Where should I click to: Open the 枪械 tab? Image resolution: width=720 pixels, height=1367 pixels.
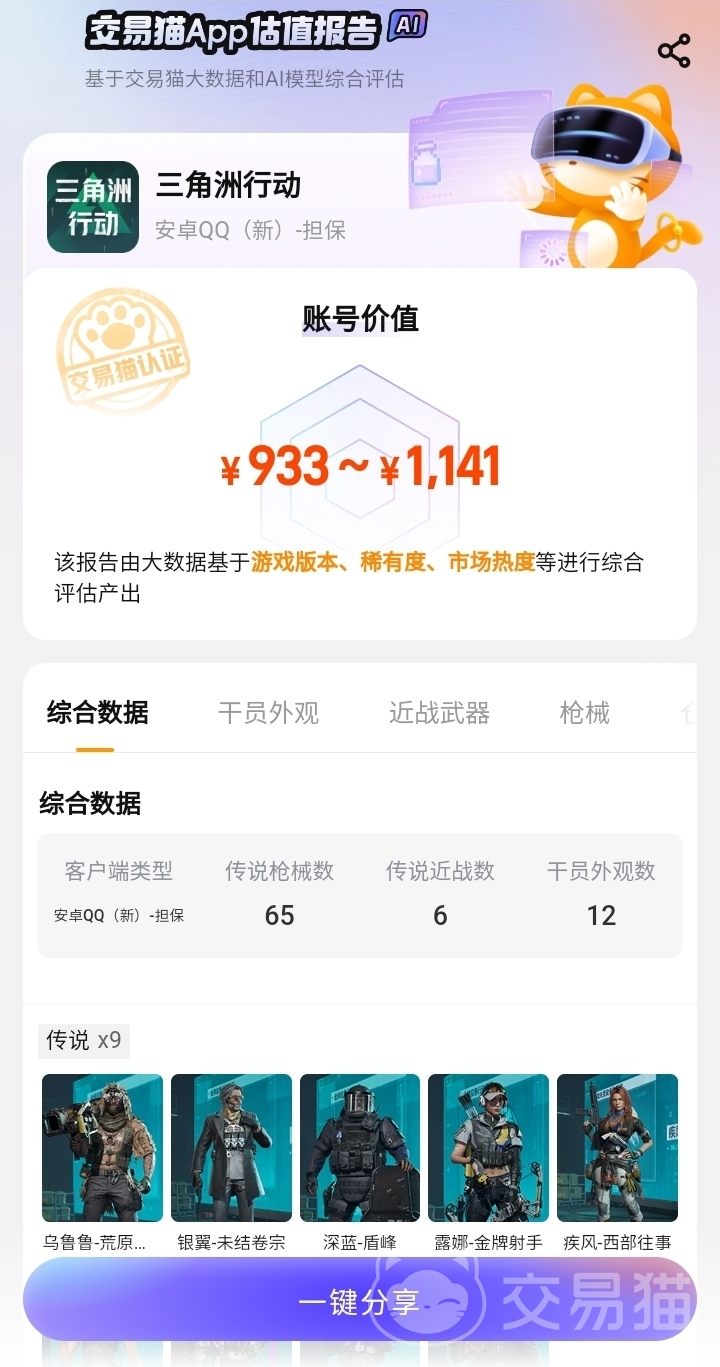point(585,713)
